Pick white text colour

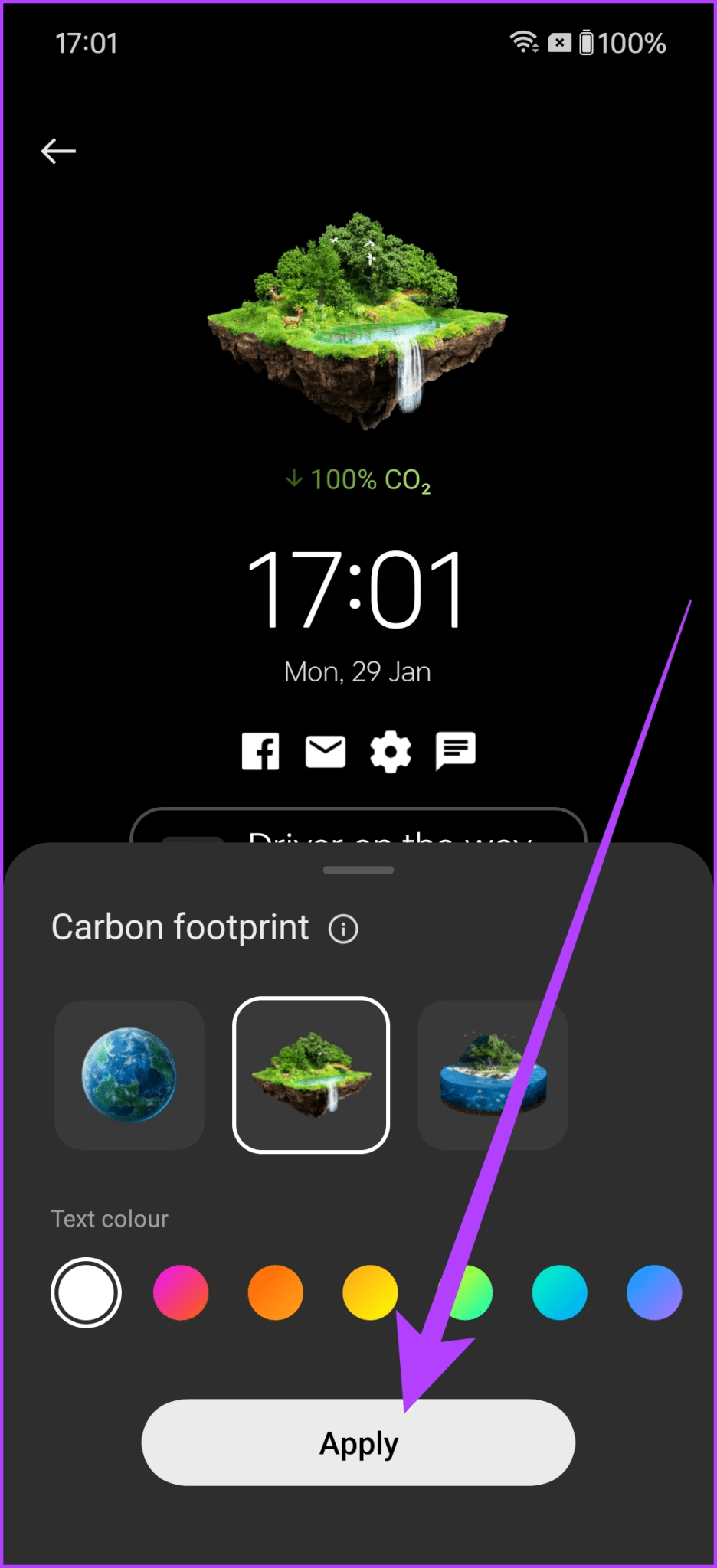point(86,1292)
